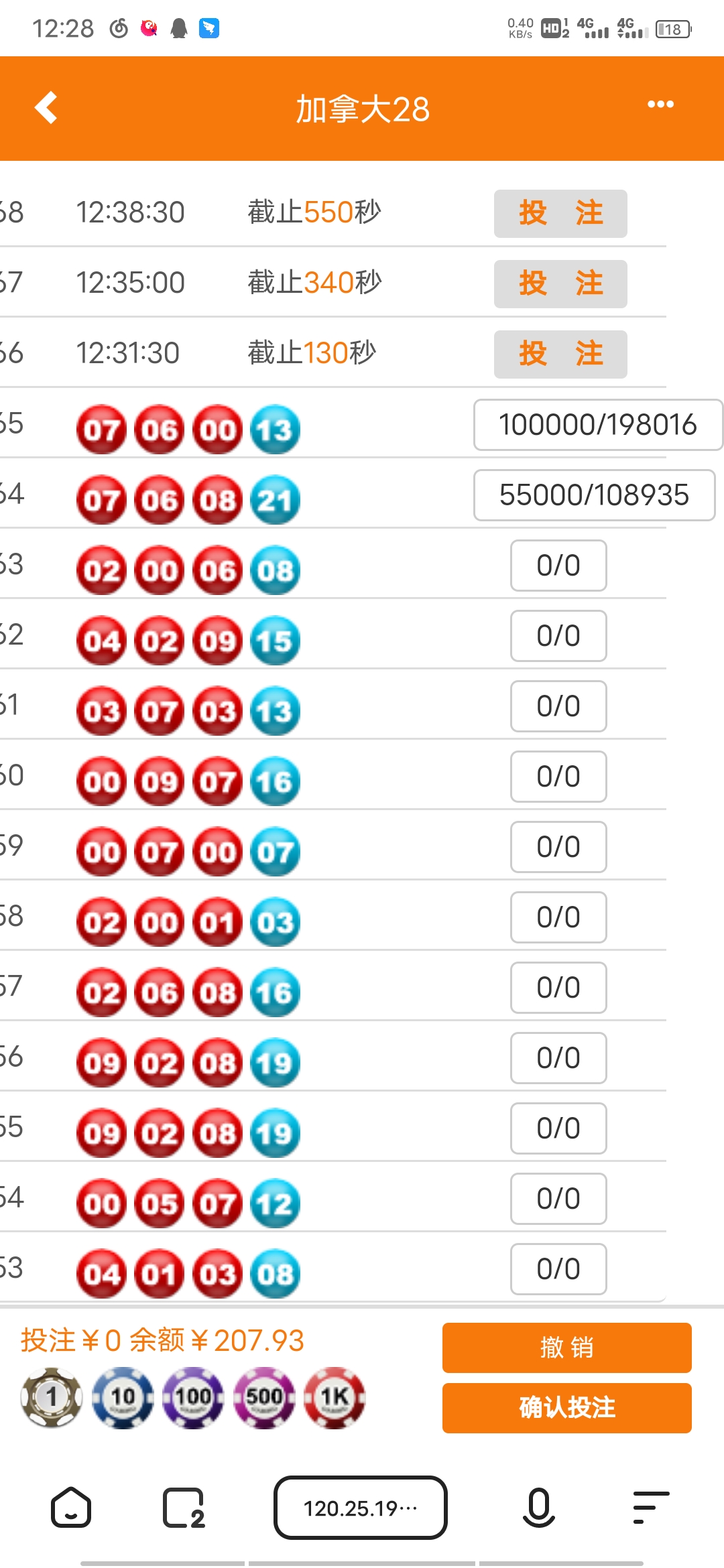Go back using the header arrow
The width and height of the screenshot is (724, 1568).
pyautogui.click(x=46, y=108)
